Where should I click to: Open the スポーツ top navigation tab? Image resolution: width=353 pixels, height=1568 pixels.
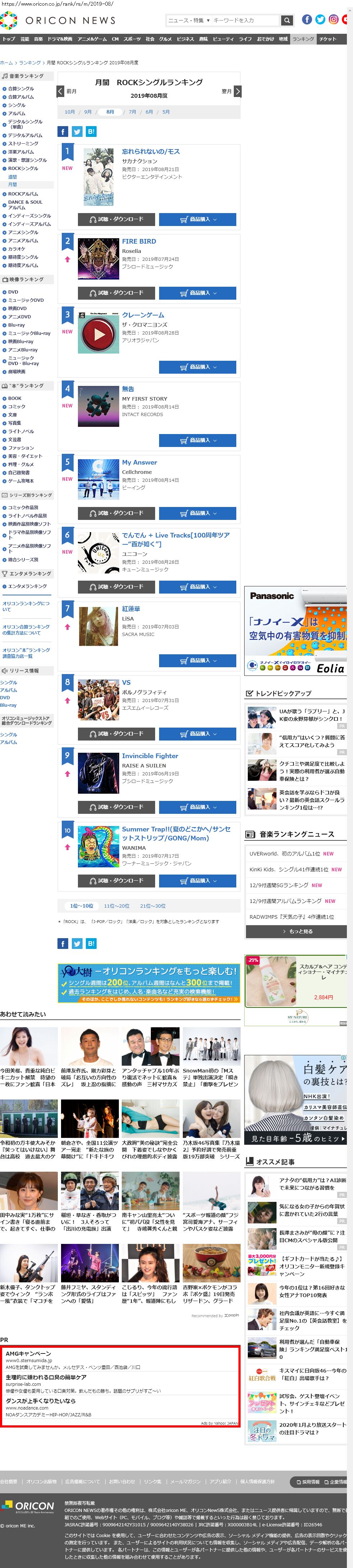point(131,39)
